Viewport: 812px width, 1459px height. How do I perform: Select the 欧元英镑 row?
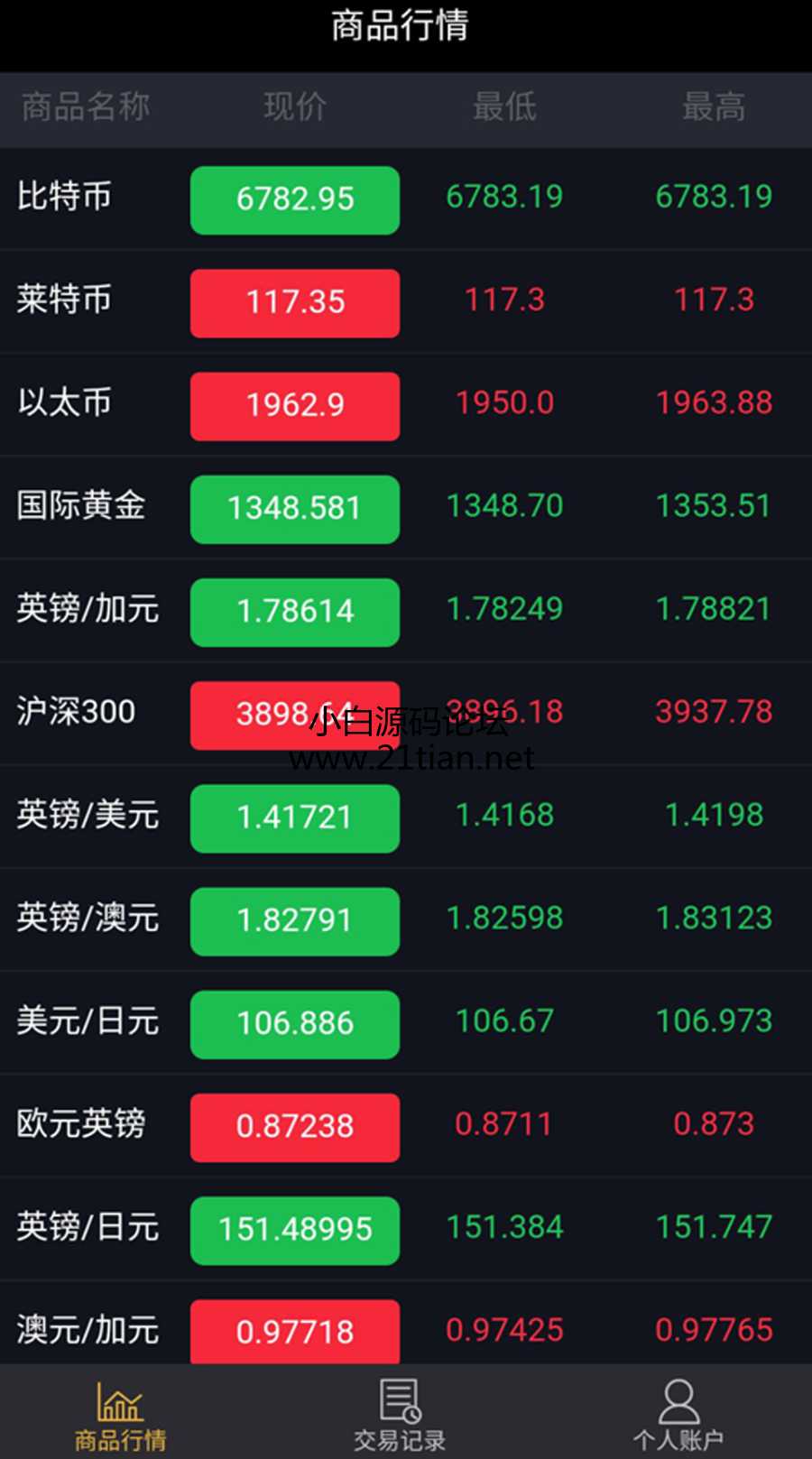coord(406,1125)
